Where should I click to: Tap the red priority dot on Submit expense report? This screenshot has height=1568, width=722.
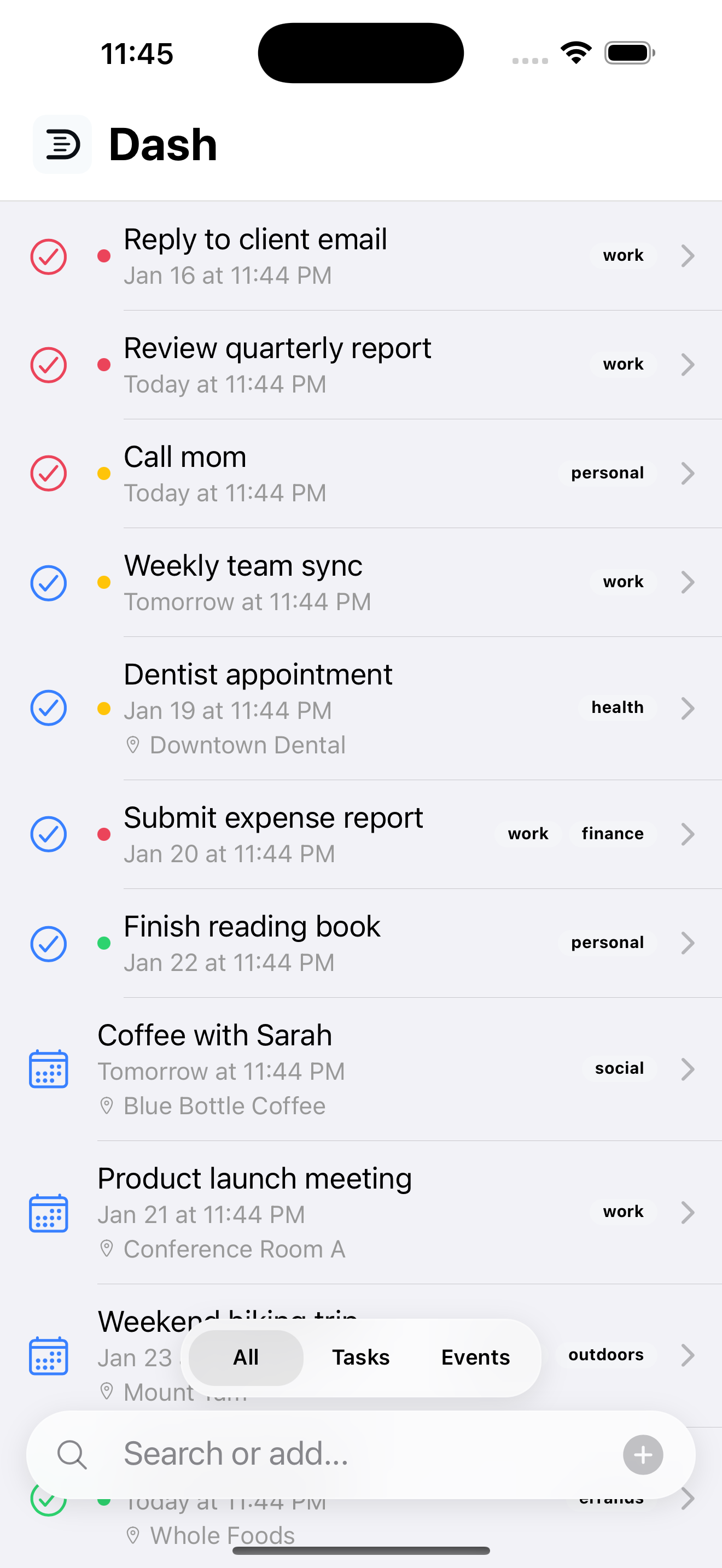pyautogui.click(x=104, y=834)
